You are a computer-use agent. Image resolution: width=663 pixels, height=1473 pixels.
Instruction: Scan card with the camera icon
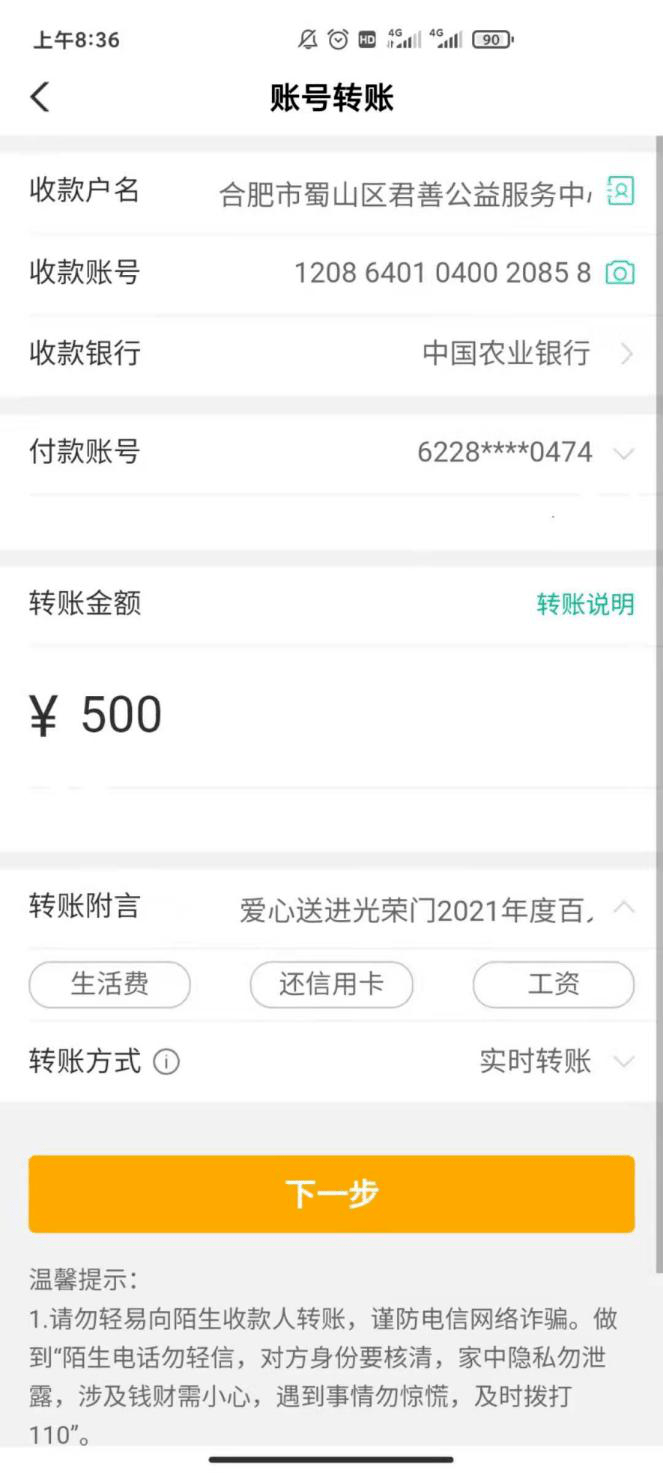620,272
